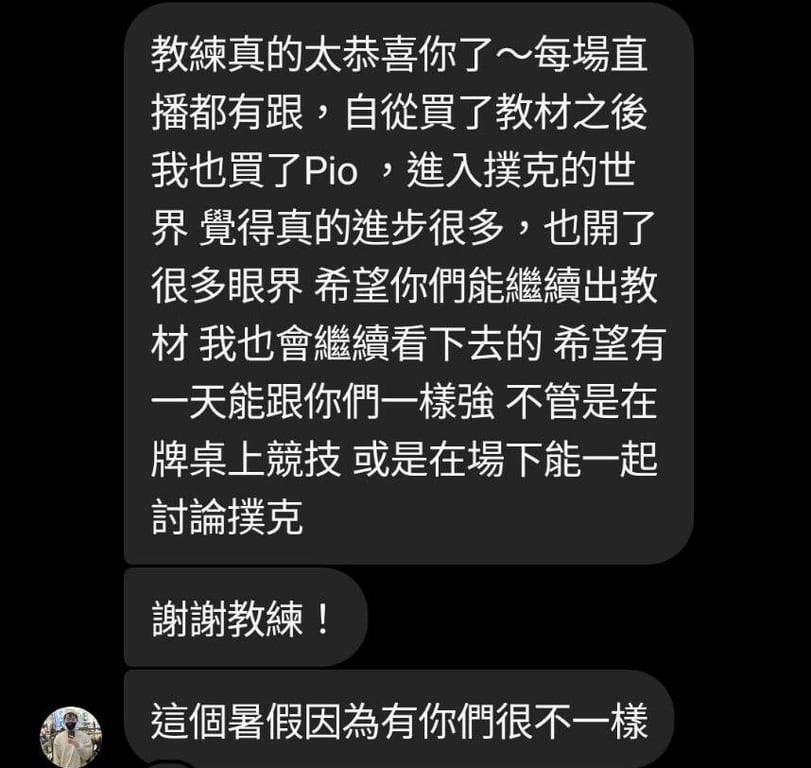The image size is (811, 768).
Task: Open the sender's profile avatar
Action: coord(70,738)
